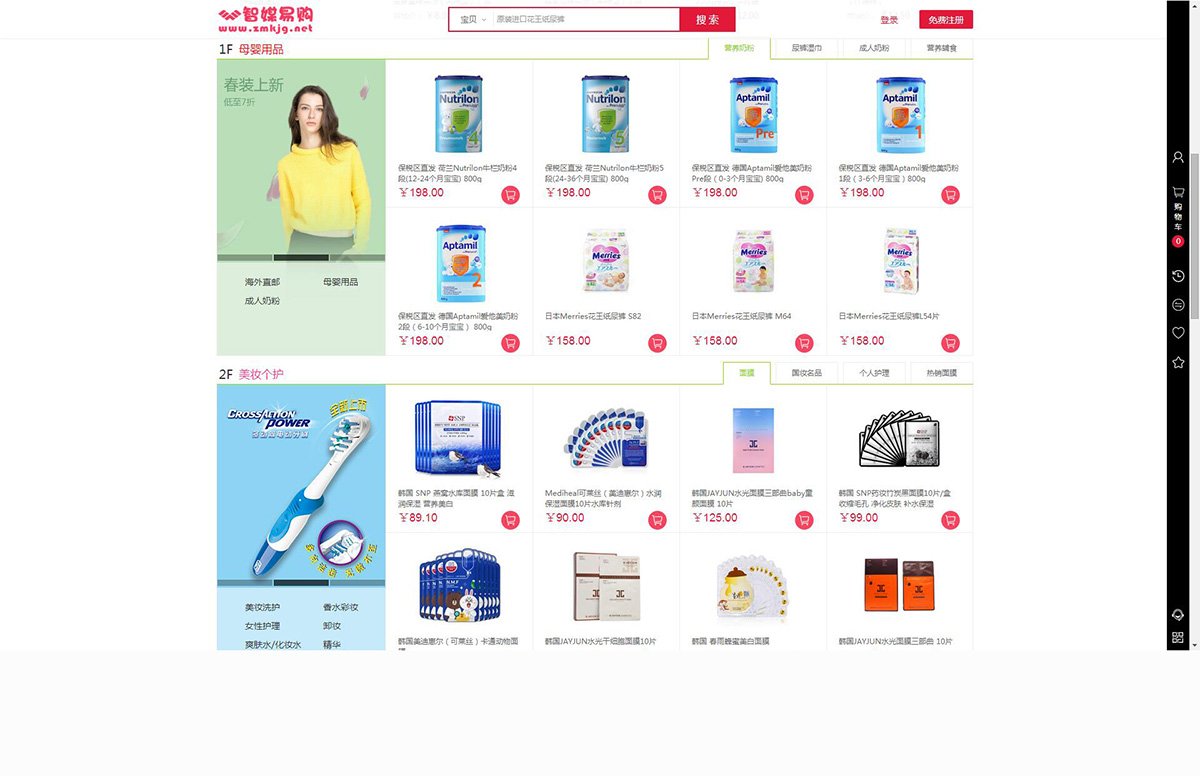The height and width of the screenshot is (776, 1200).
Task: Add SNP 燕窝水库面膜 to cart
Action: coord(510,520)
